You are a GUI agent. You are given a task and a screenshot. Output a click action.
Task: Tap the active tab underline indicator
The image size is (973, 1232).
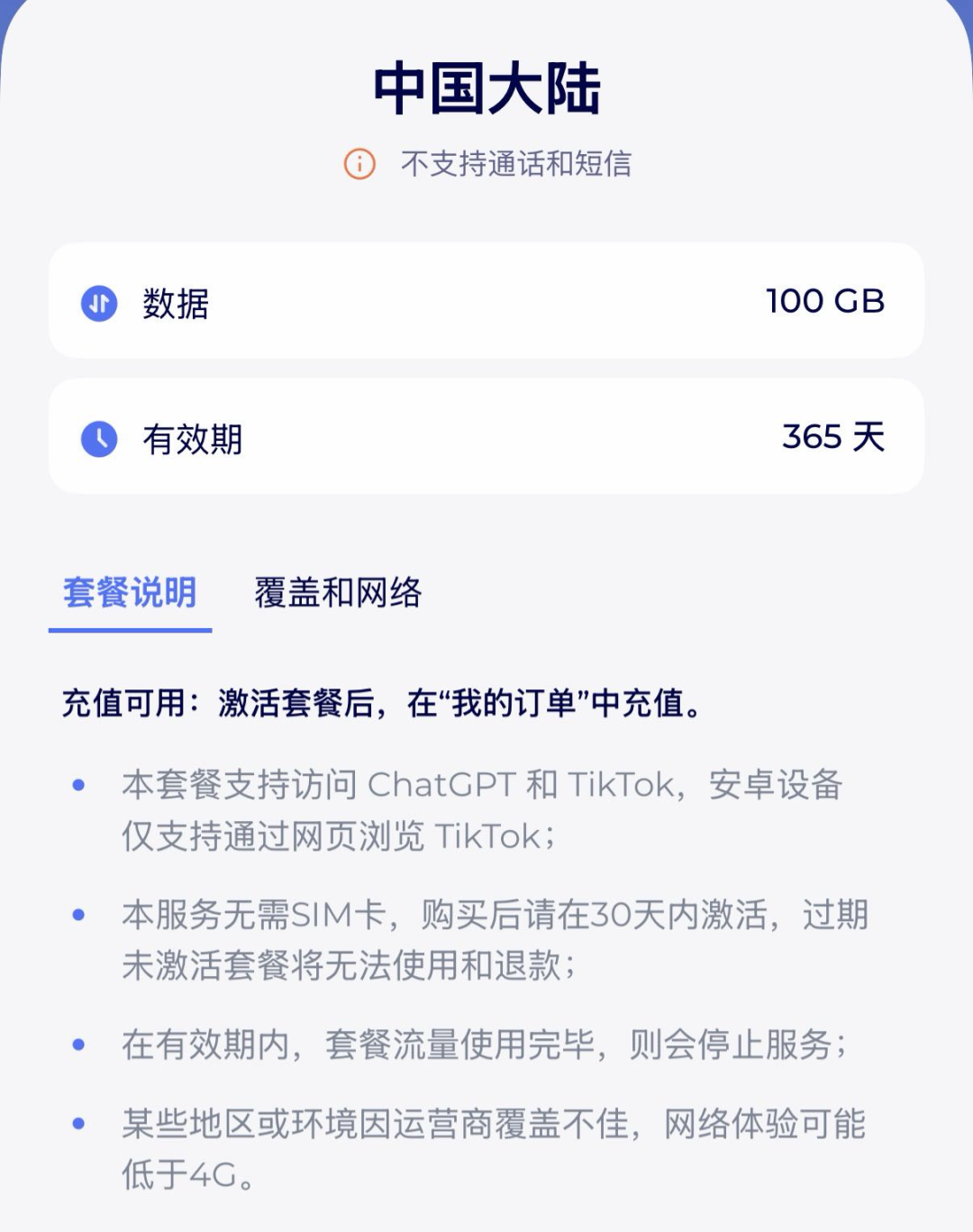(x=132, y=633)
